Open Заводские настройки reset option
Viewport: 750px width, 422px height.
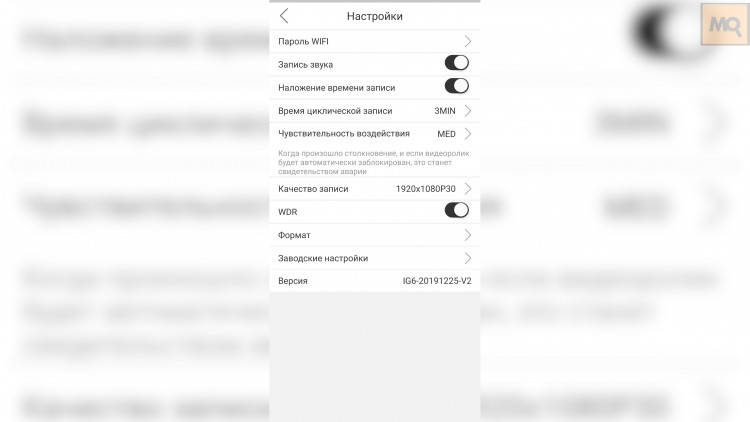[x=374, y=258]
